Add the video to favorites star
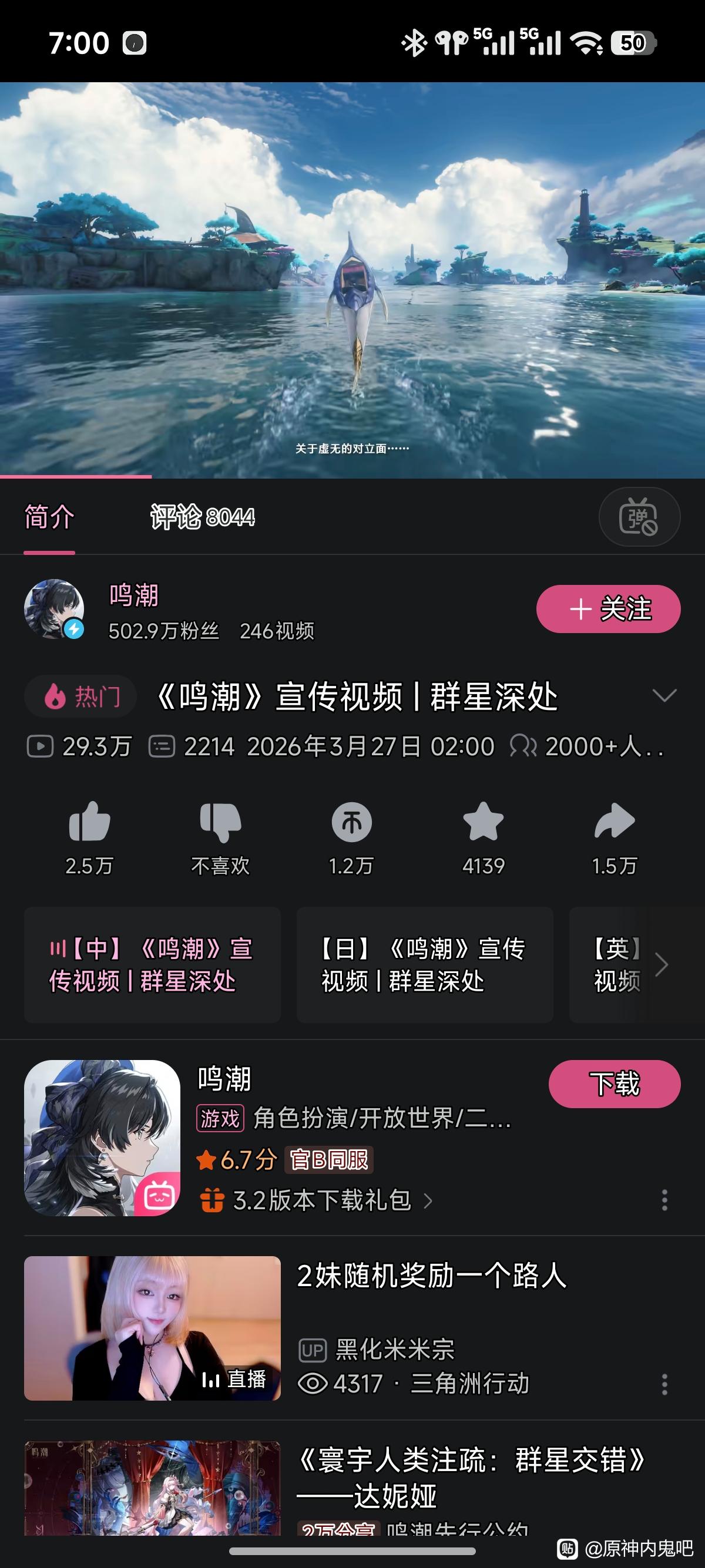Viewport: 705px width, 1568px height. pyautogui.click(x=483, y=823)
